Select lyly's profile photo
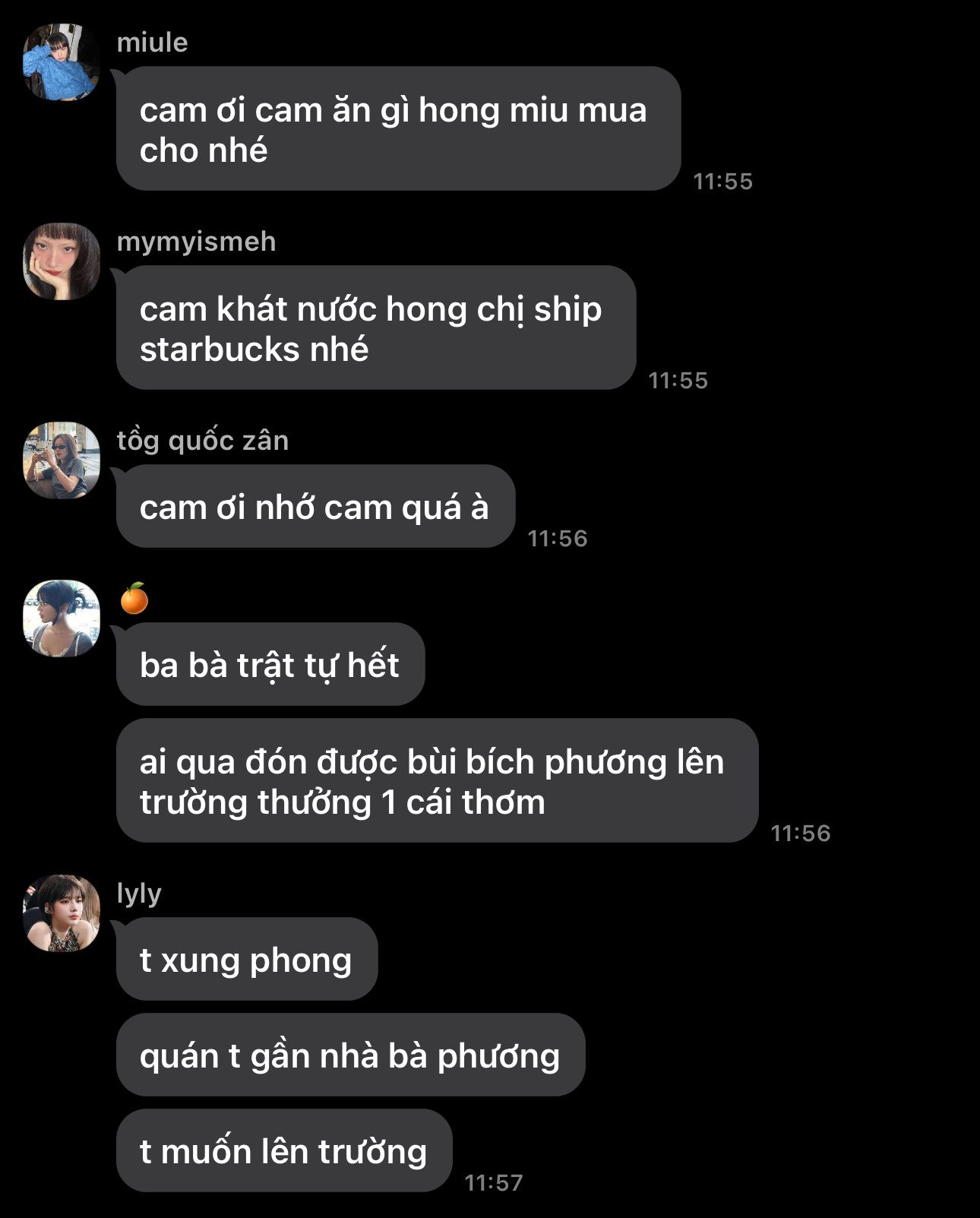The height and width of the screenshot is (1218, 980). pyautogui.click(x=62, y=913)
